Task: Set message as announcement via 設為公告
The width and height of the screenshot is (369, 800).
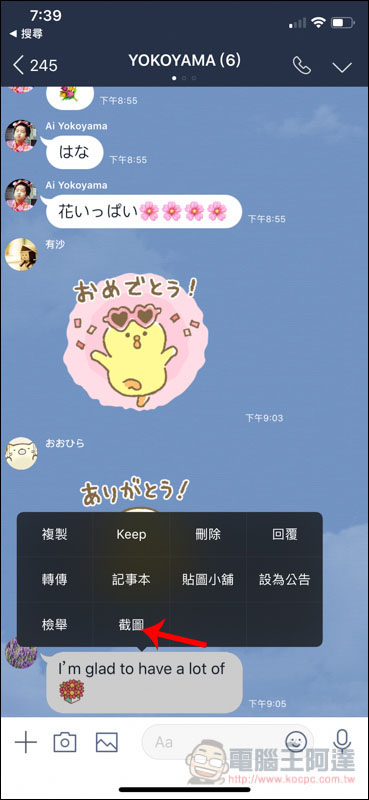Action: (x=284, y=580)
